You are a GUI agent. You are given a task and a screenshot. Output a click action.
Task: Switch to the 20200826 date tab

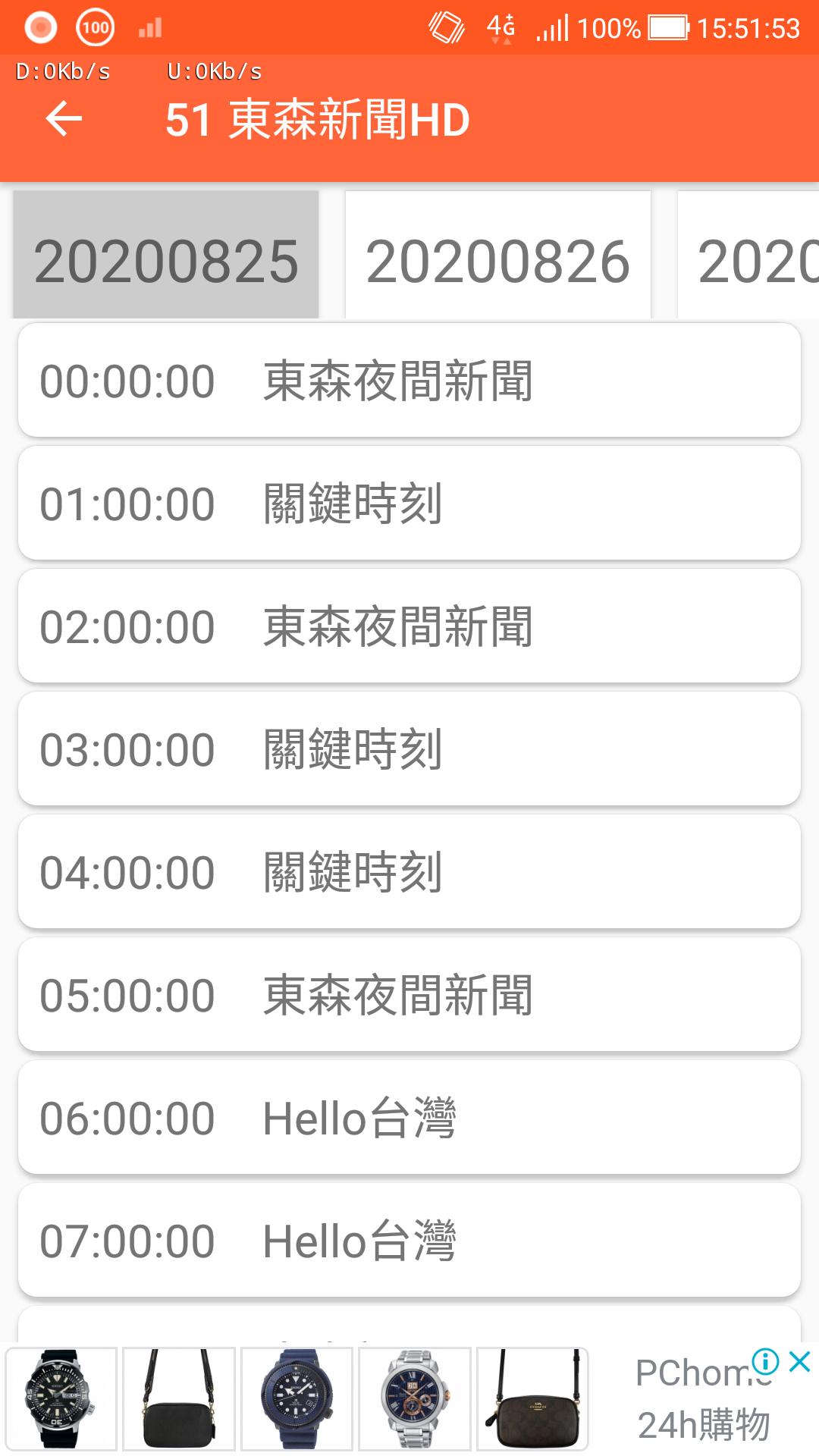tap(498, 255)
